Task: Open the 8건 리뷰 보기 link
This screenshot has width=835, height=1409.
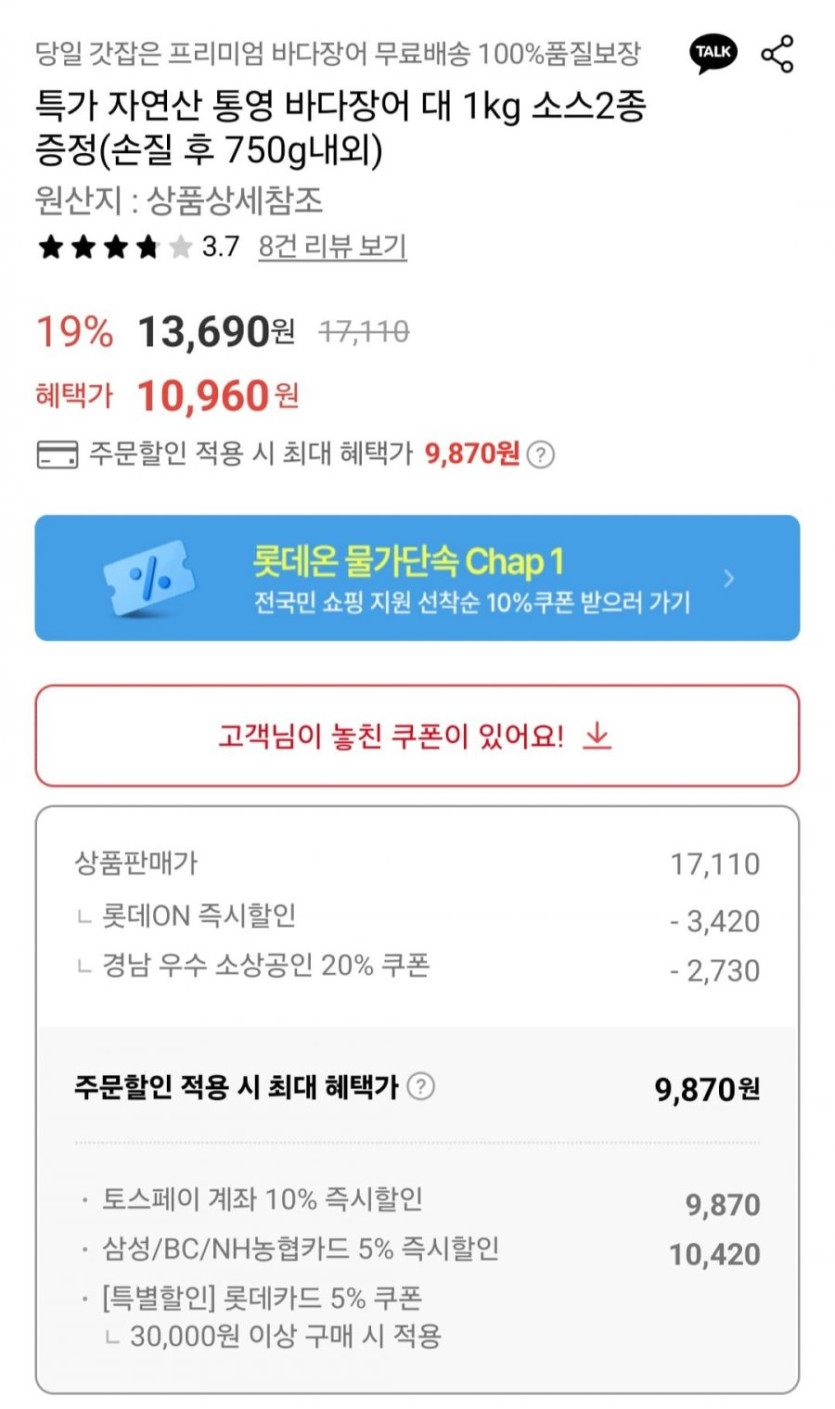Action: tap(332, 246)
